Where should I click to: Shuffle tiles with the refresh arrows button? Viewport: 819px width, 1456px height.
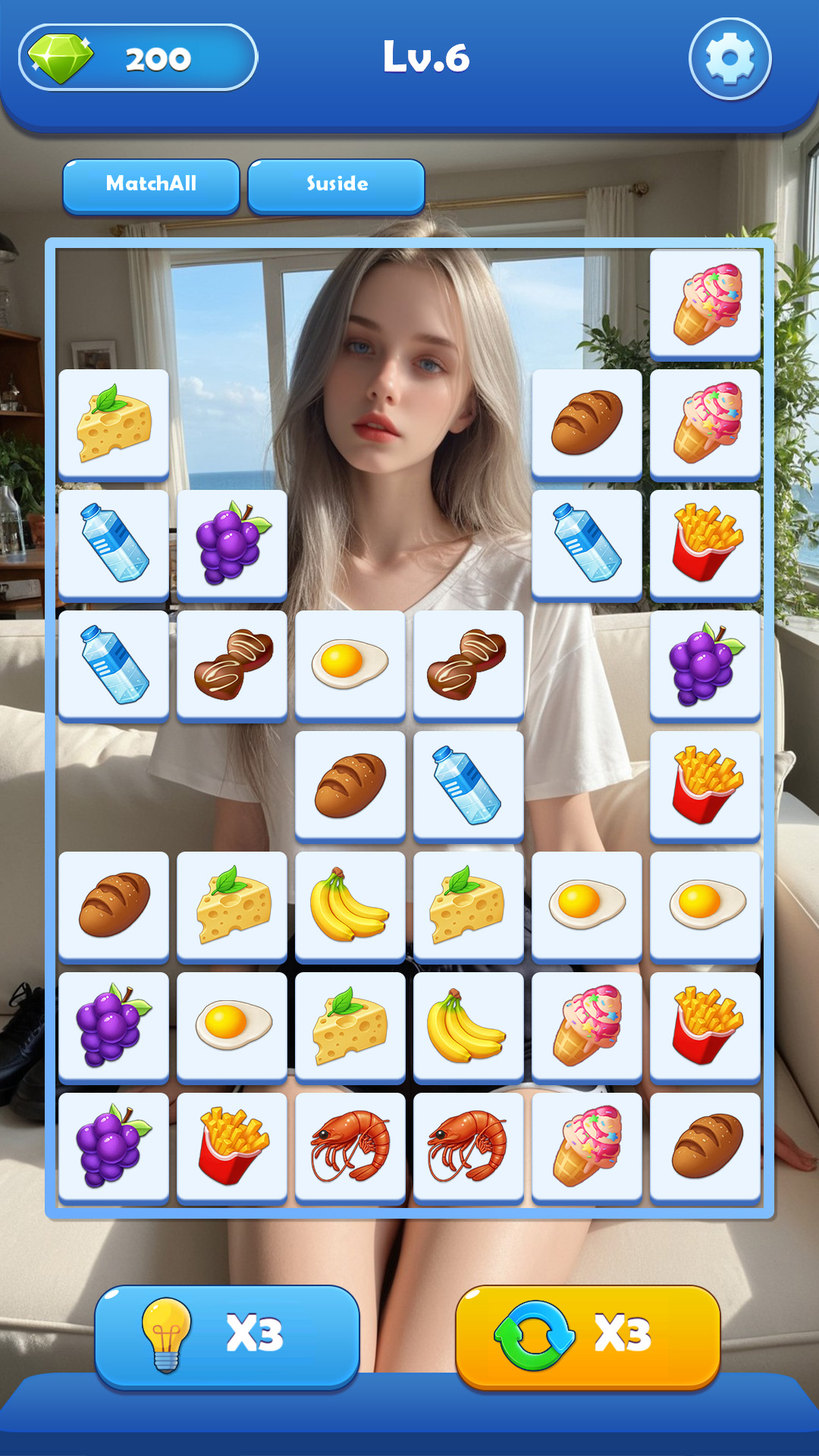coord(588,1336)
